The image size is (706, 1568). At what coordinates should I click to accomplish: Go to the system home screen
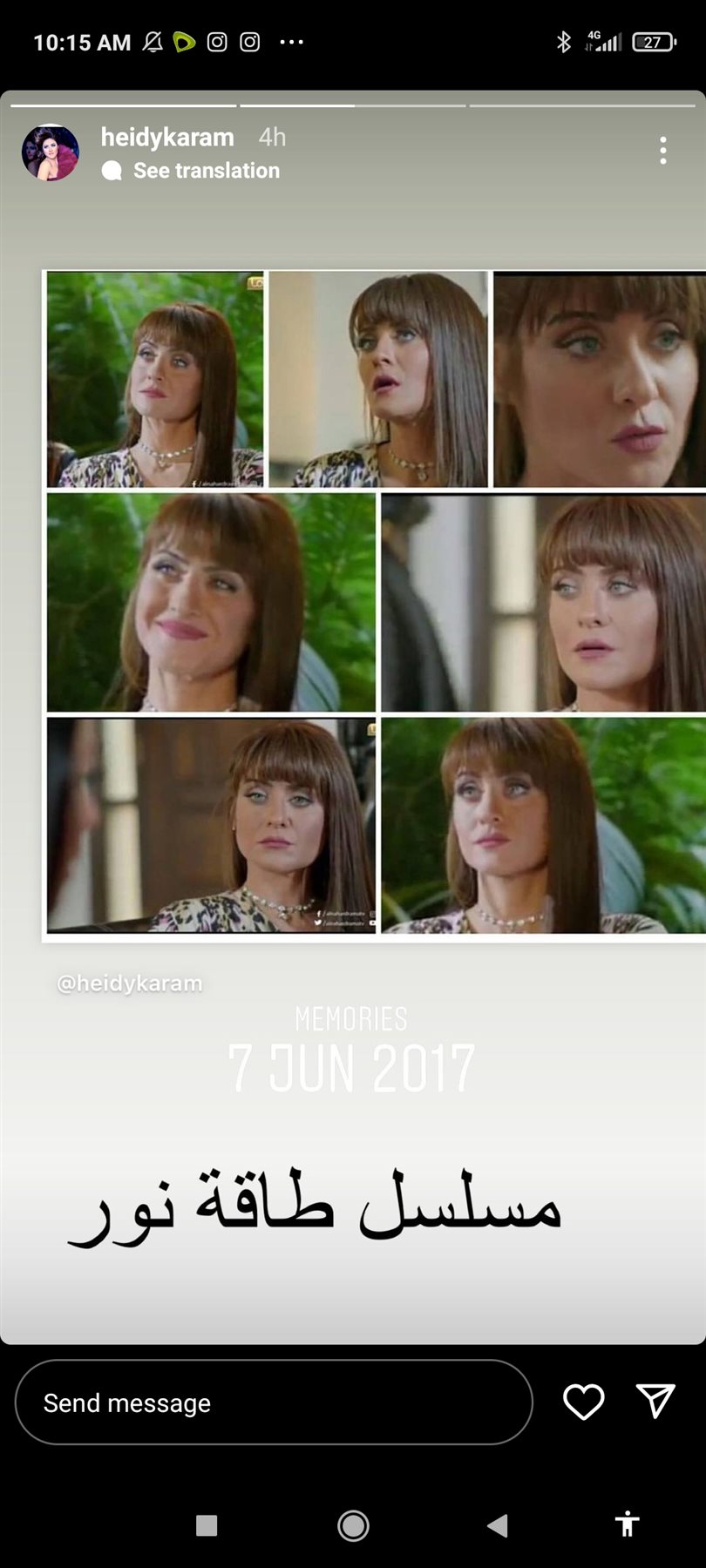coord(353,1525)
